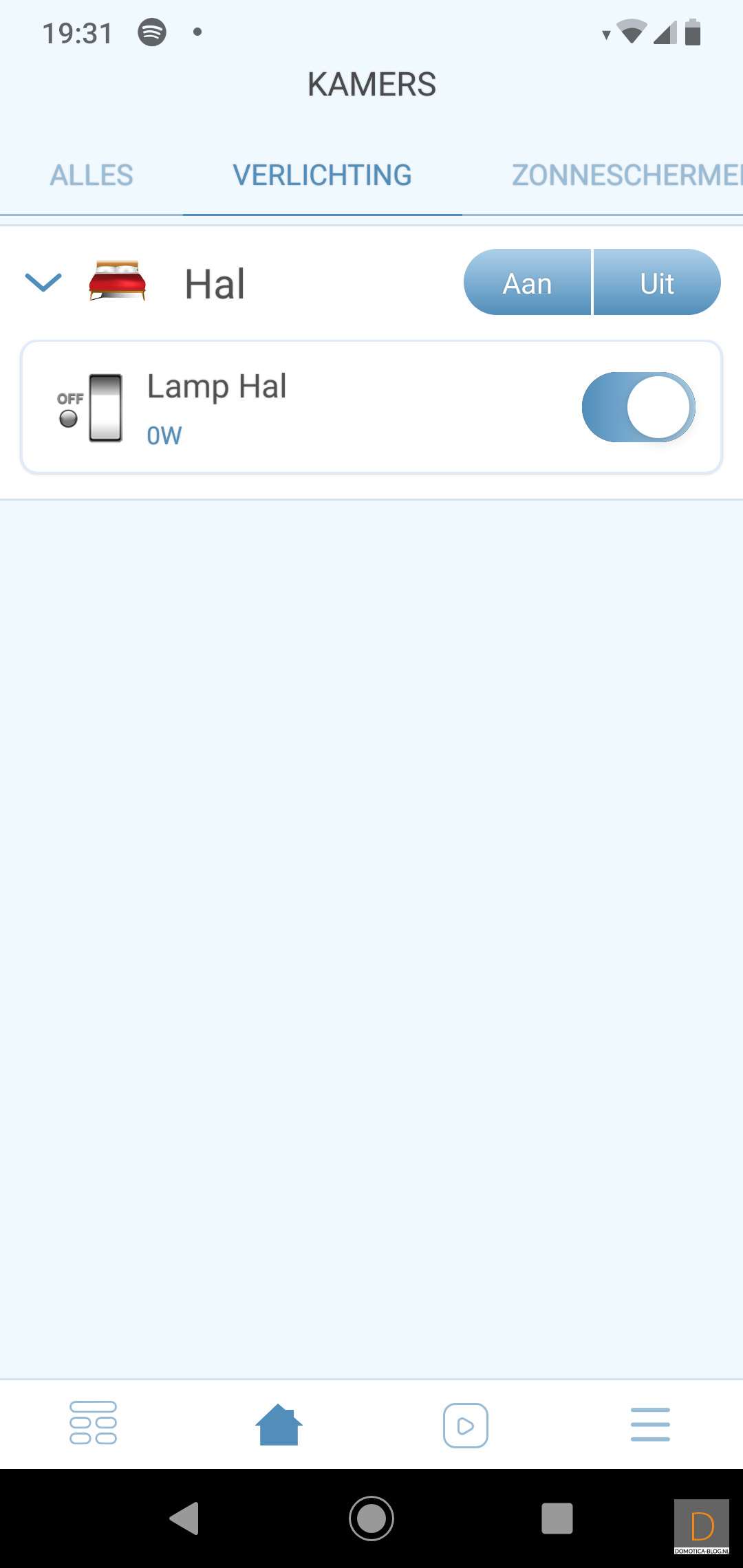
Task: Switch to the ALLES tab
Action: click(91, 175)
